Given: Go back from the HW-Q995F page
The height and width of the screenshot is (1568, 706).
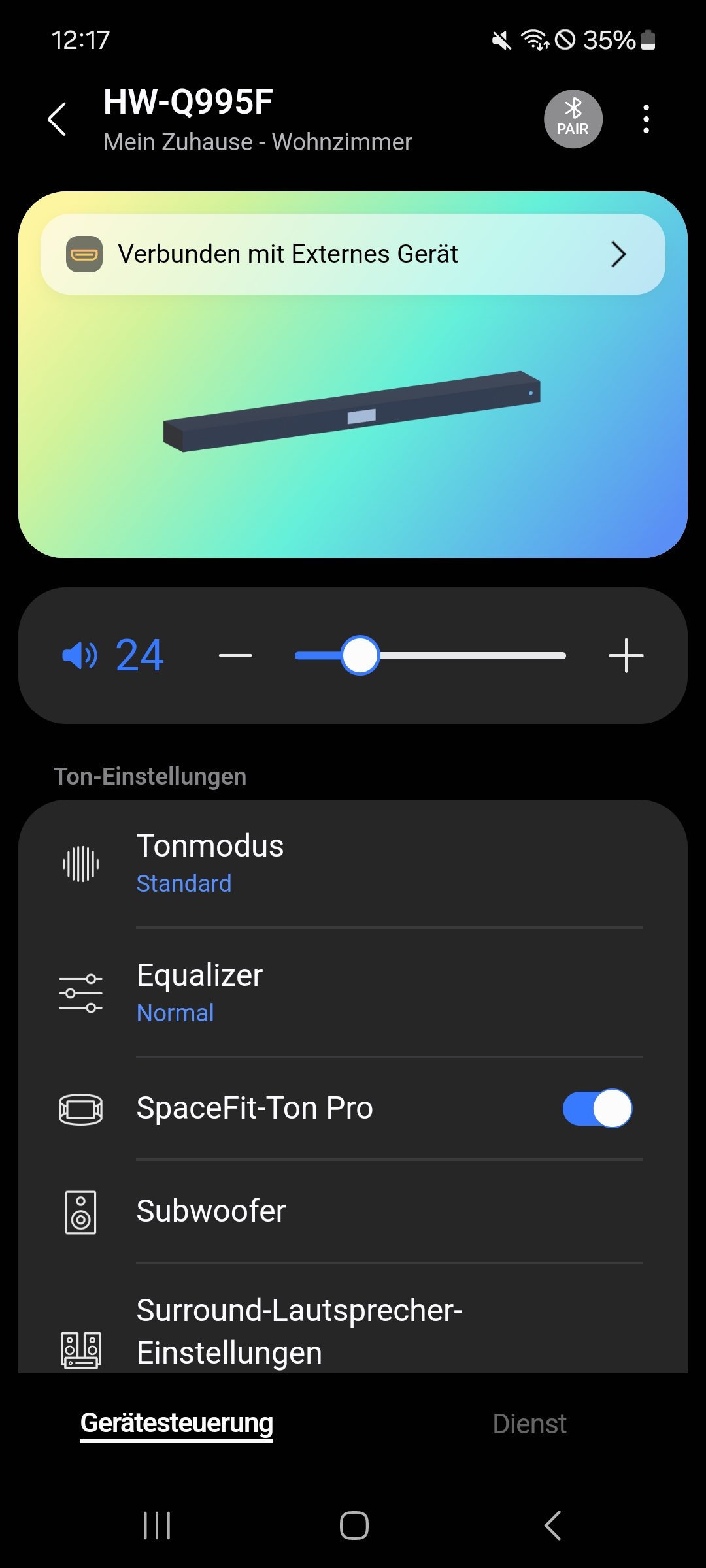Looking at the screenshot, I should (58, 120).
